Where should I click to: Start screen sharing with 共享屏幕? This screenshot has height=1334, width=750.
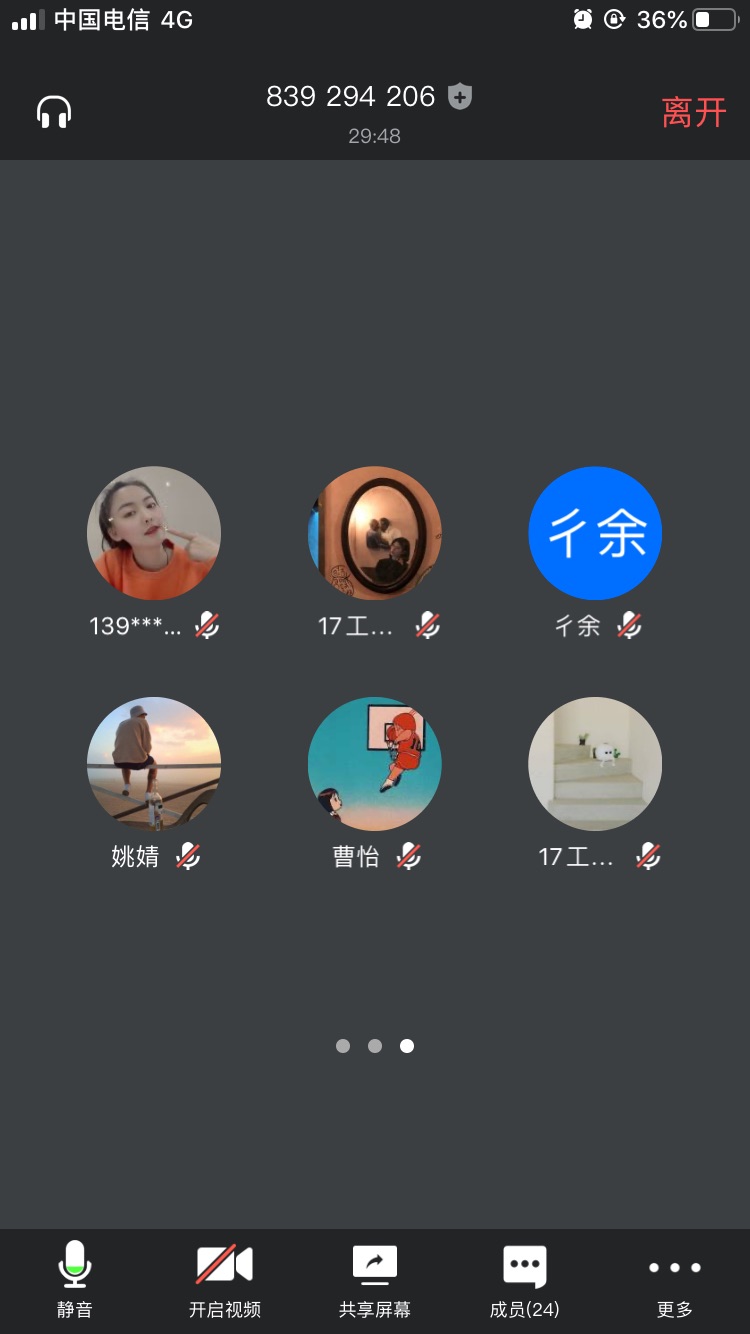pos(375,1278)
